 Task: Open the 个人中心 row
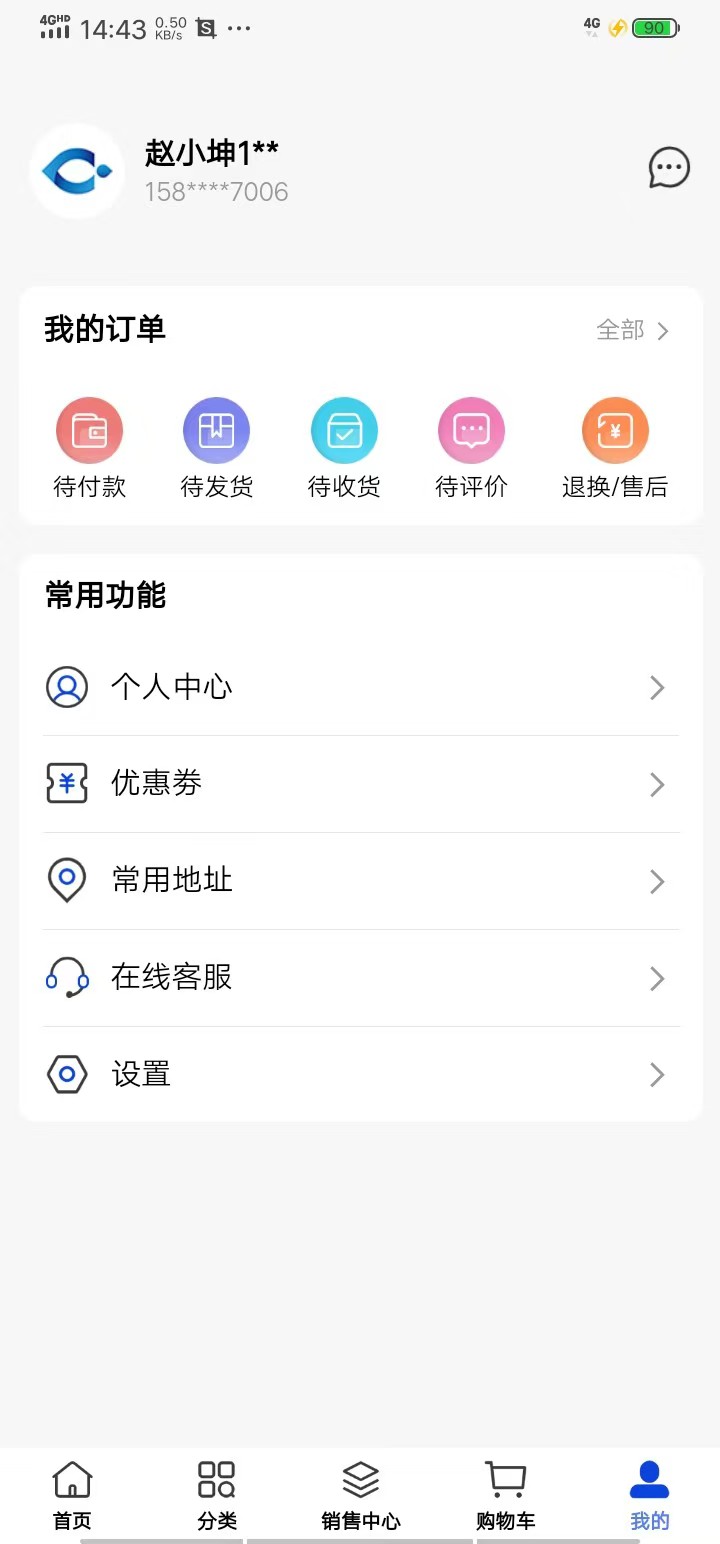click(360, 687)
